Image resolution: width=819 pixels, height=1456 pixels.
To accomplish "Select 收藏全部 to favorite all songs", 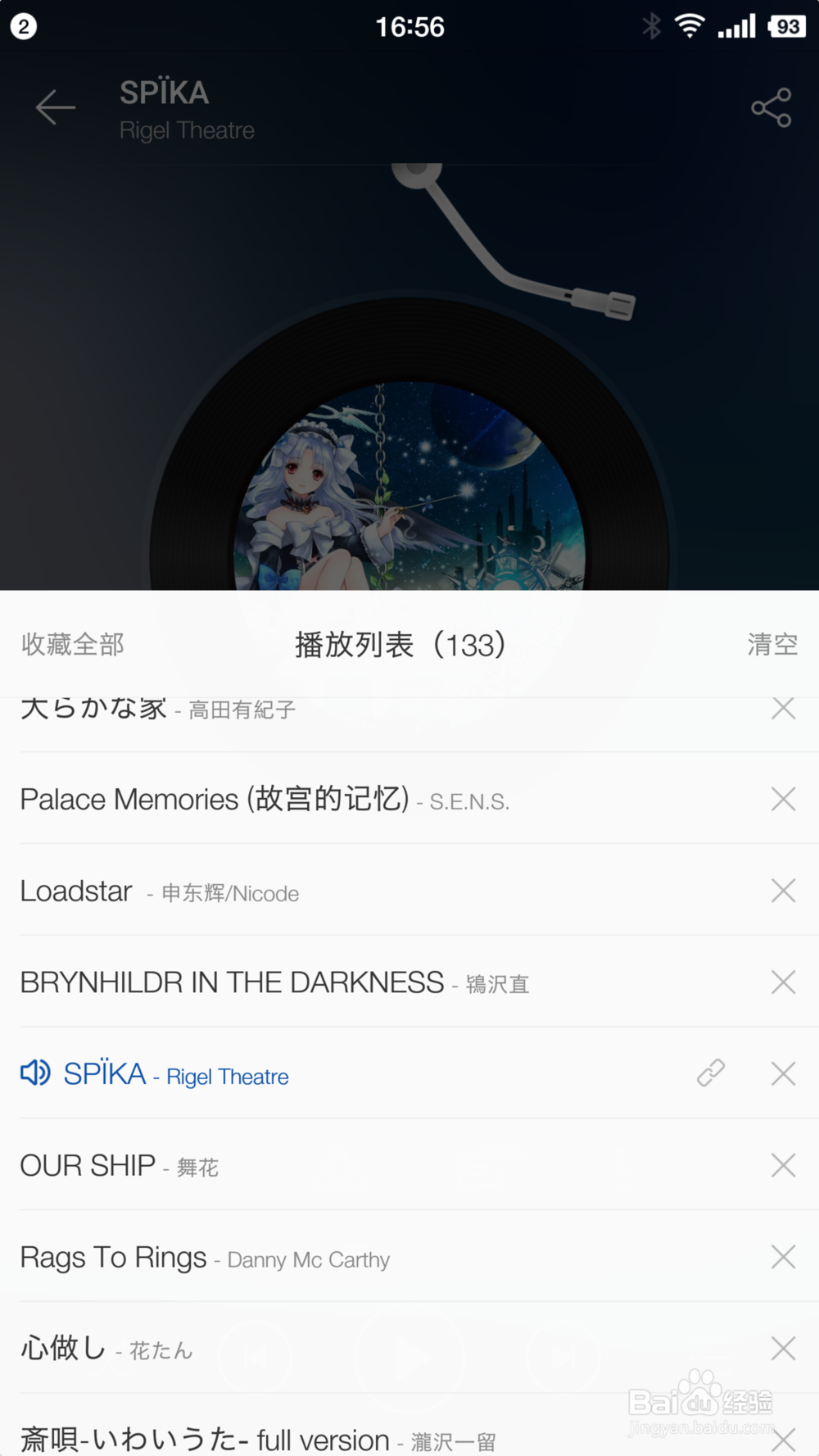I will [72, 645].
